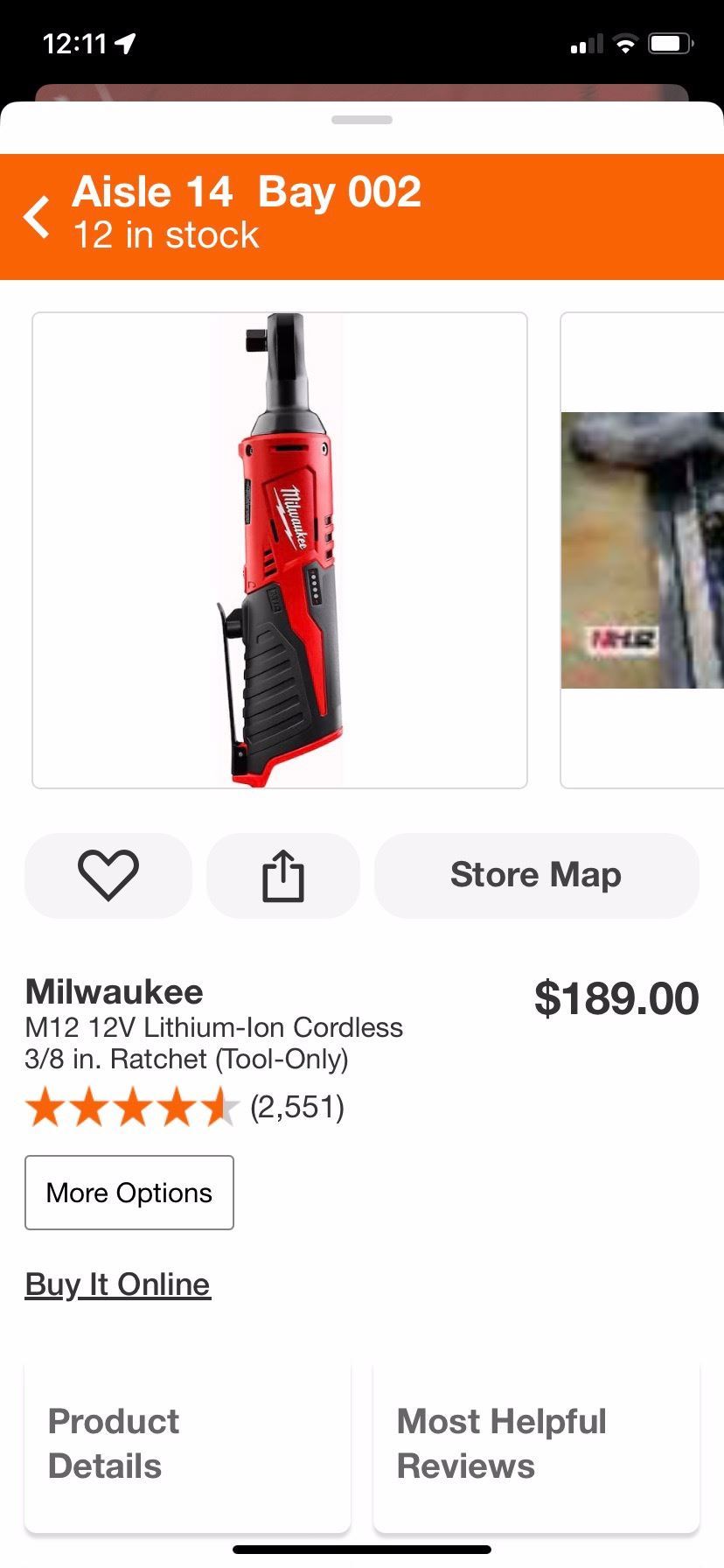724x1568 pixels.
Task: Go back using the white arrow
Action: 38,217
